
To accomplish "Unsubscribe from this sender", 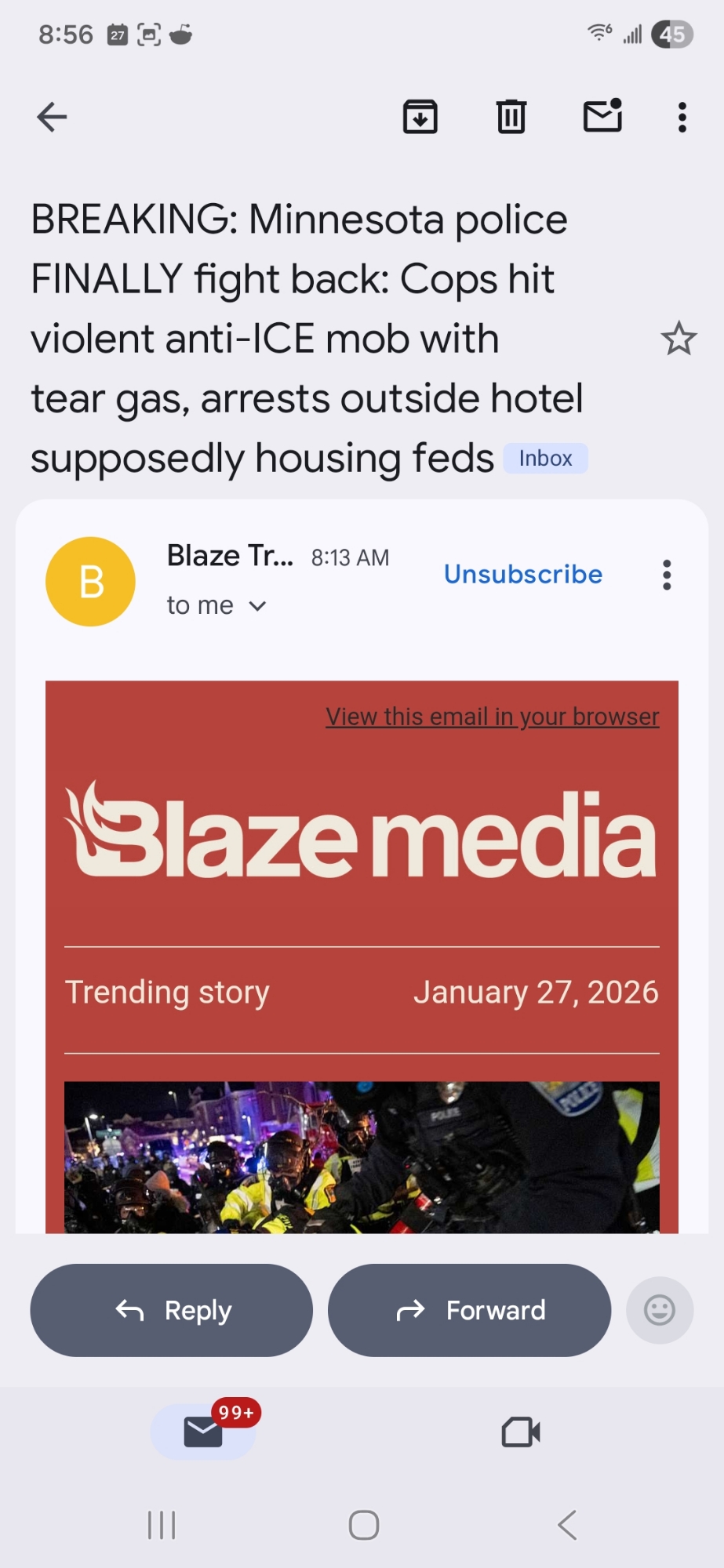I will [x=523, y=575].
